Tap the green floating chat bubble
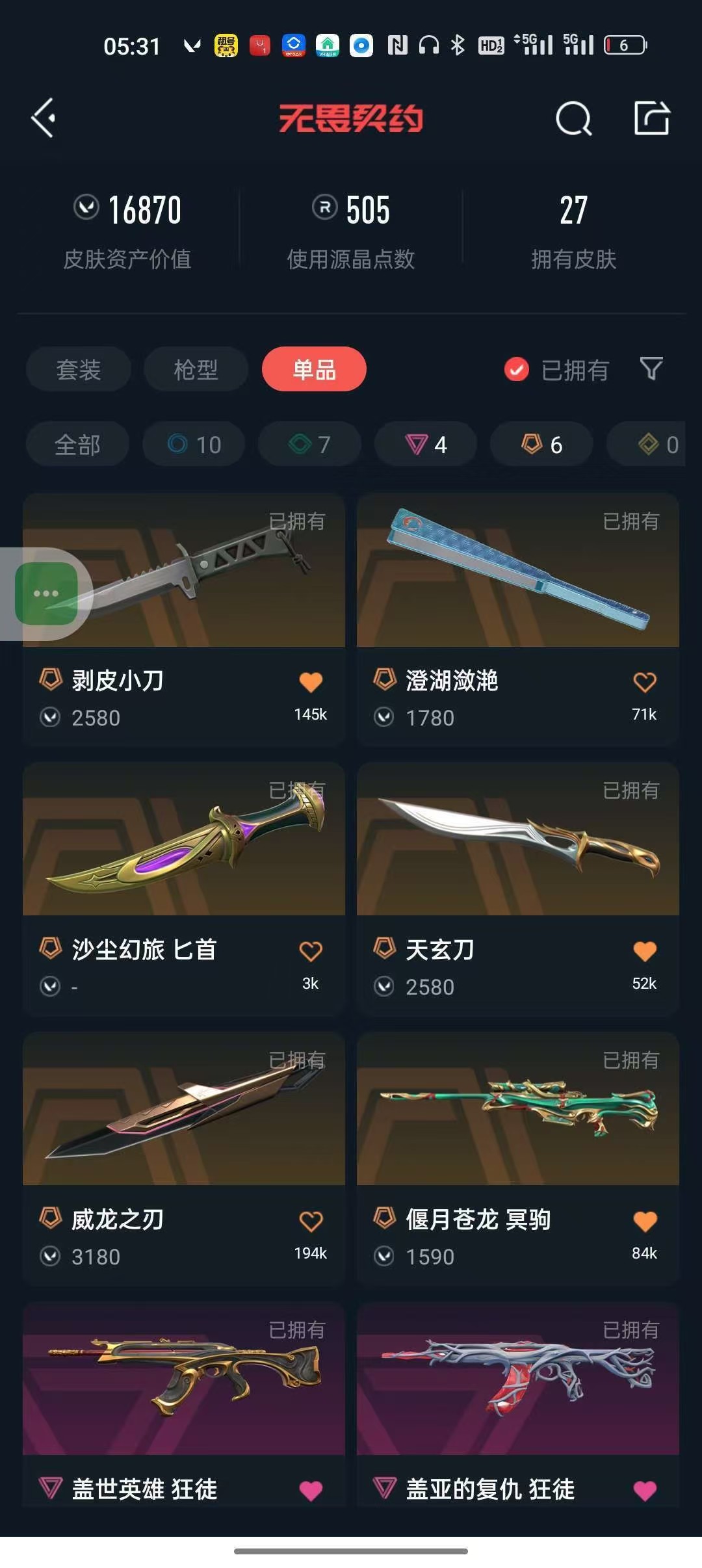Screen dimensions: 702x1568 click(46, 594)
